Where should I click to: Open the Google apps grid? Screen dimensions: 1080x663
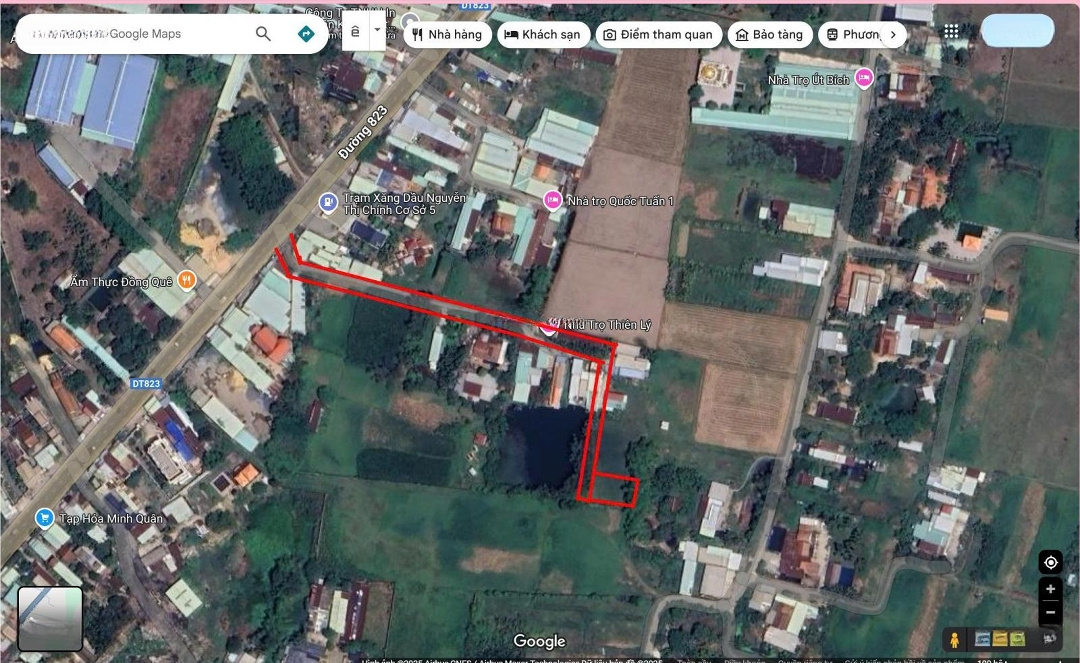(x=951, y=31)
